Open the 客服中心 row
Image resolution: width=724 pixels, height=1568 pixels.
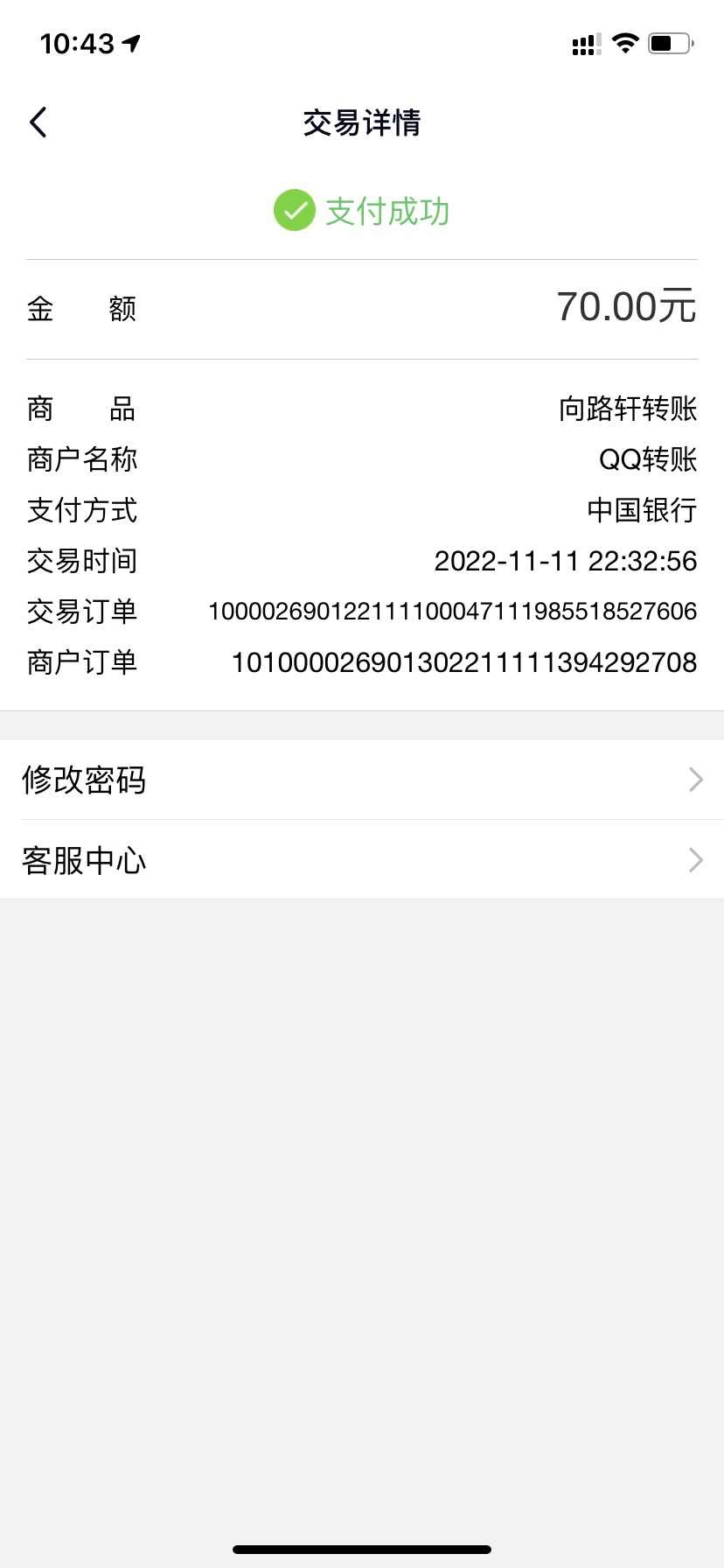point(362,859)
